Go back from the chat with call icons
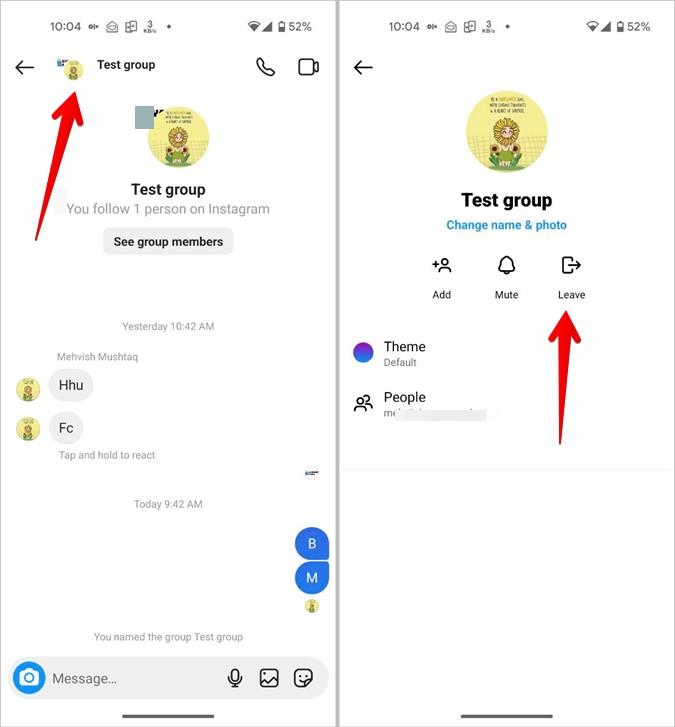This screenshot has height=727, width=675. (25, 67)
